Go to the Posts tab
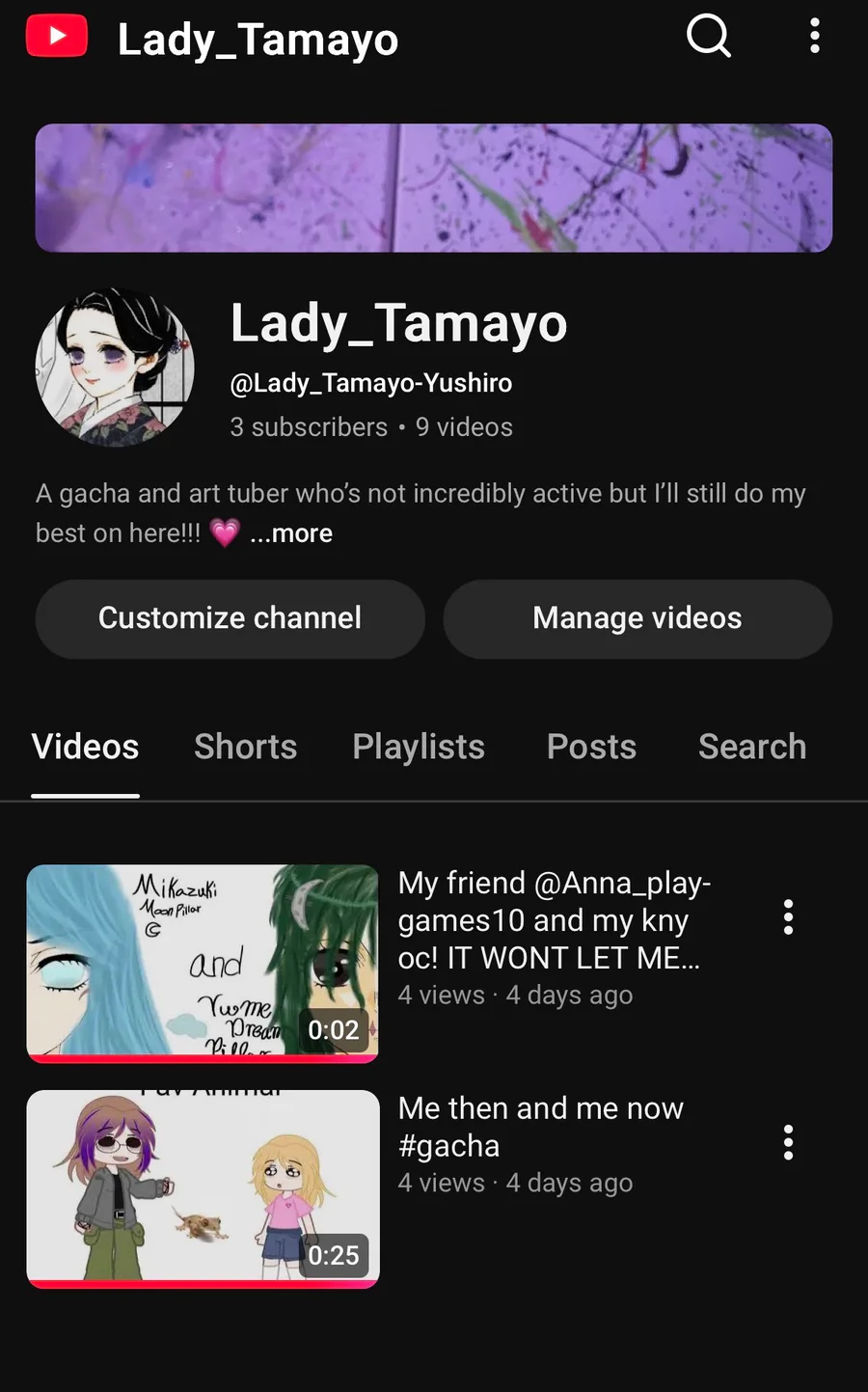The image size is (868, 1392). click(x=591, y=747)
